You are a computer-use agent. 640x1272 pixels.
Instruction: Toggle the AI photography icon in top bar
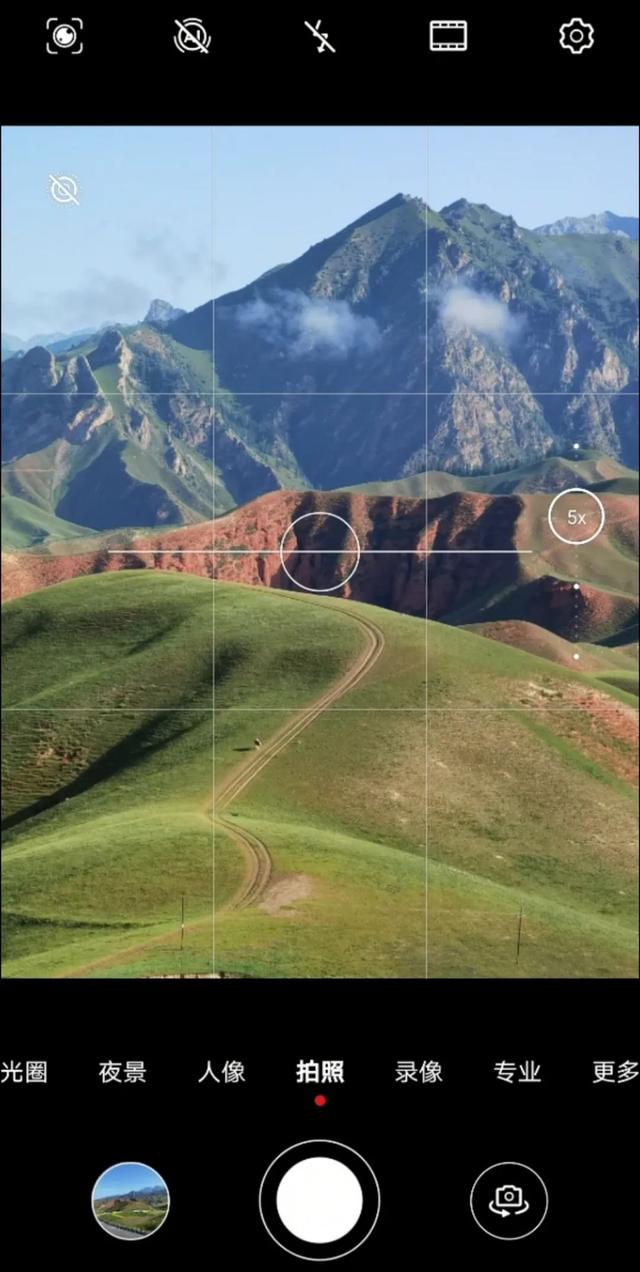point(192,36)
